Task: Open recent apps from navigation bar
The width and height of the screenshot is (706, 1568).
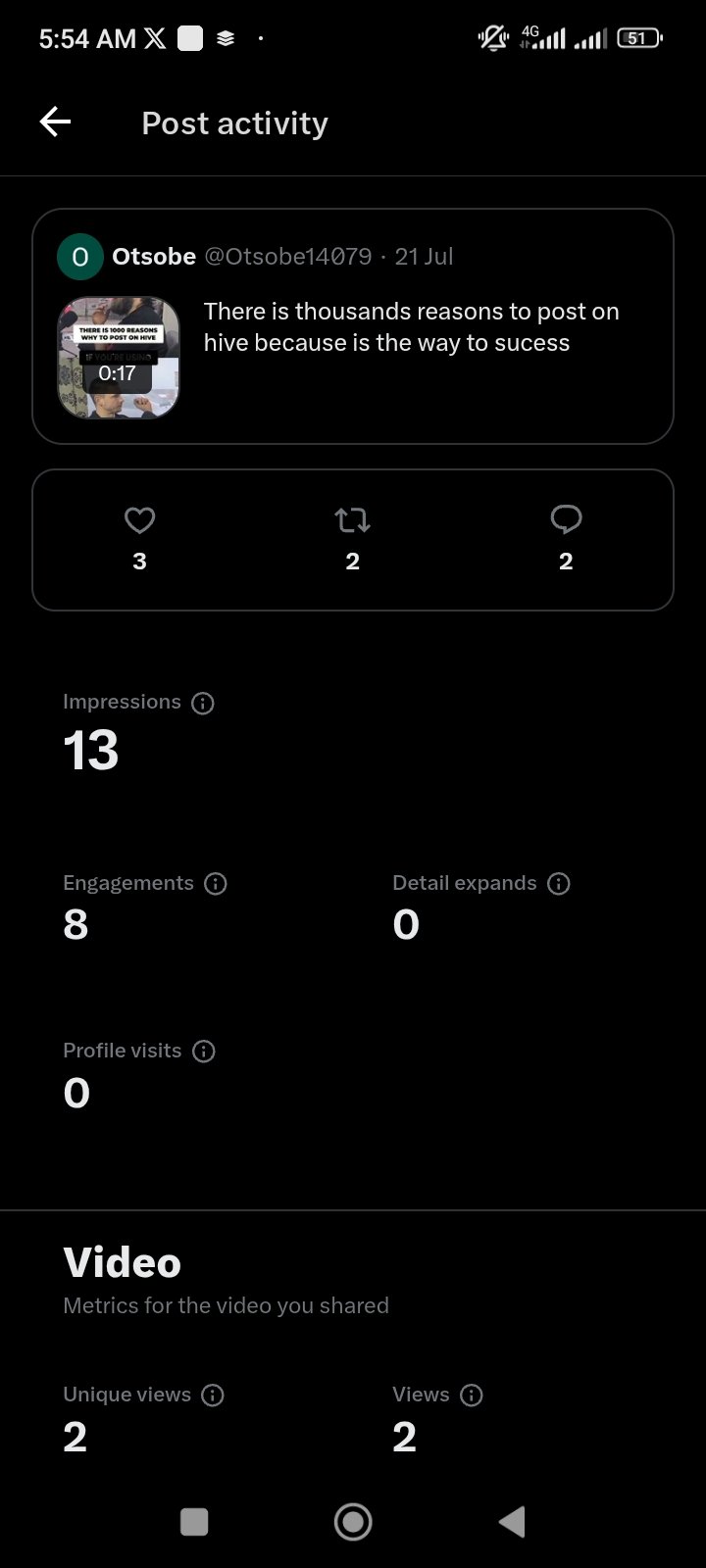Action: pos(194,1522)
